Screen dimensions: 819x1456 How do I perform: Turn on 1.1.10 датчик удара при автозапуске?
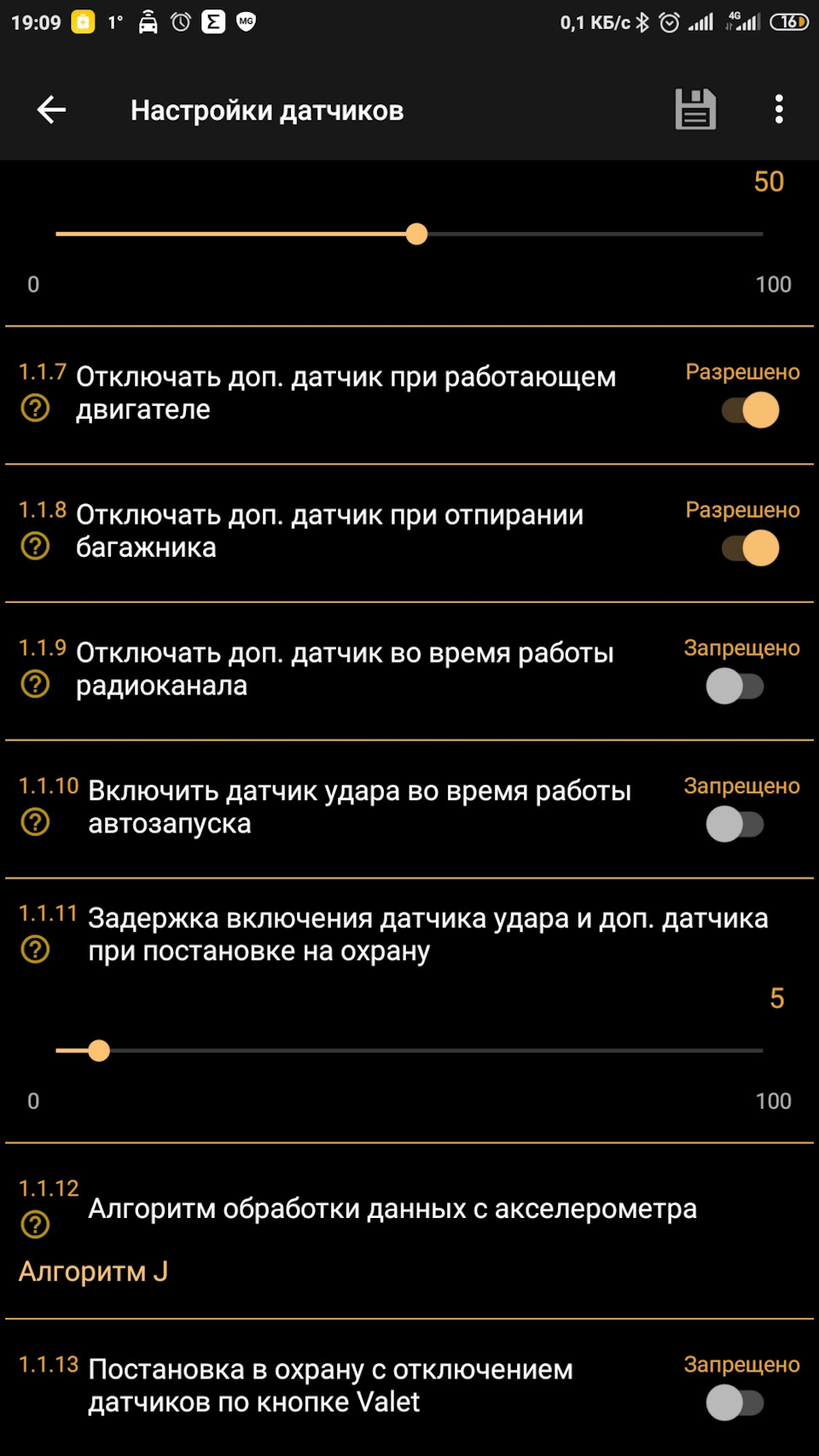(735, 825)
